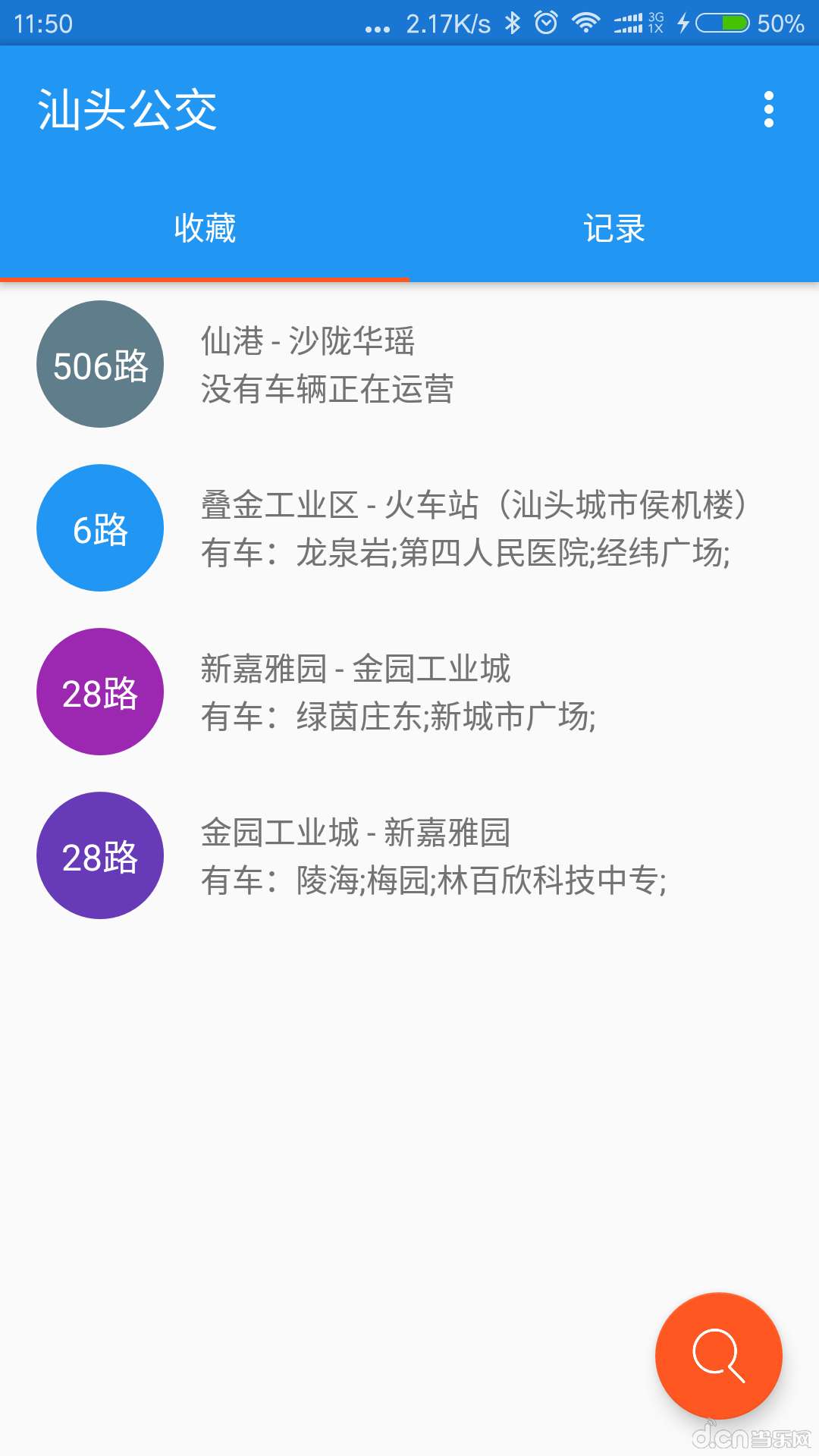Stay on the 收藏 tab
This screenshot has width=819, height=1456.
(205, 227)
